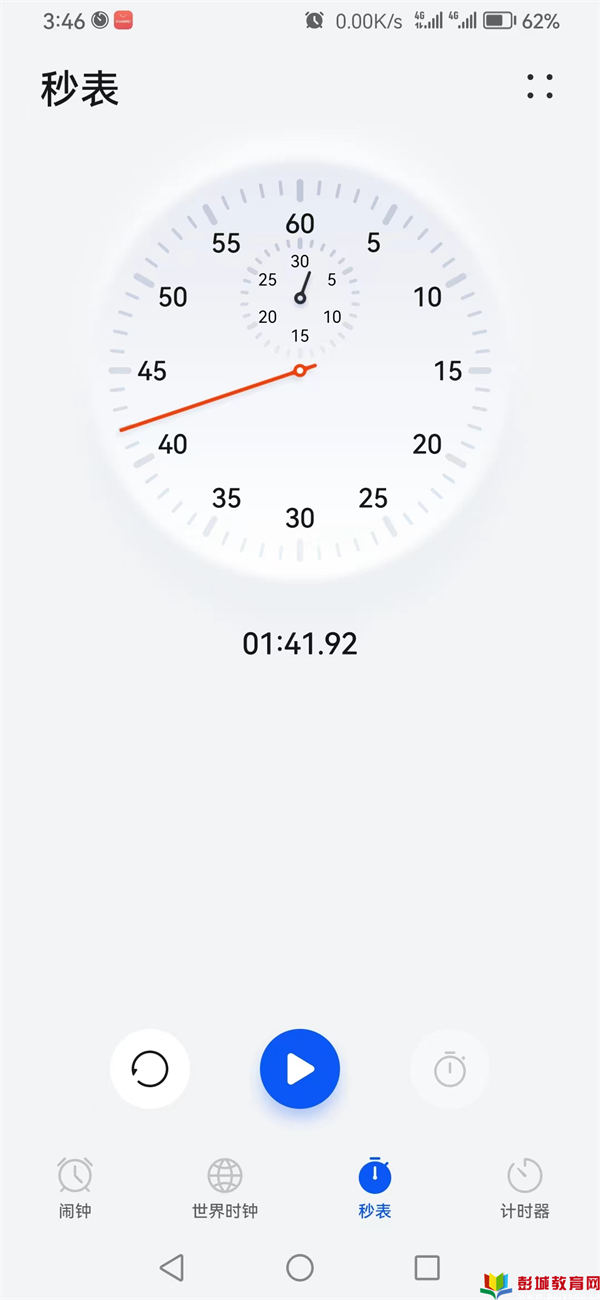
Task: Reset the stopwatch with the circular arrow
Action: point(150,1069)
